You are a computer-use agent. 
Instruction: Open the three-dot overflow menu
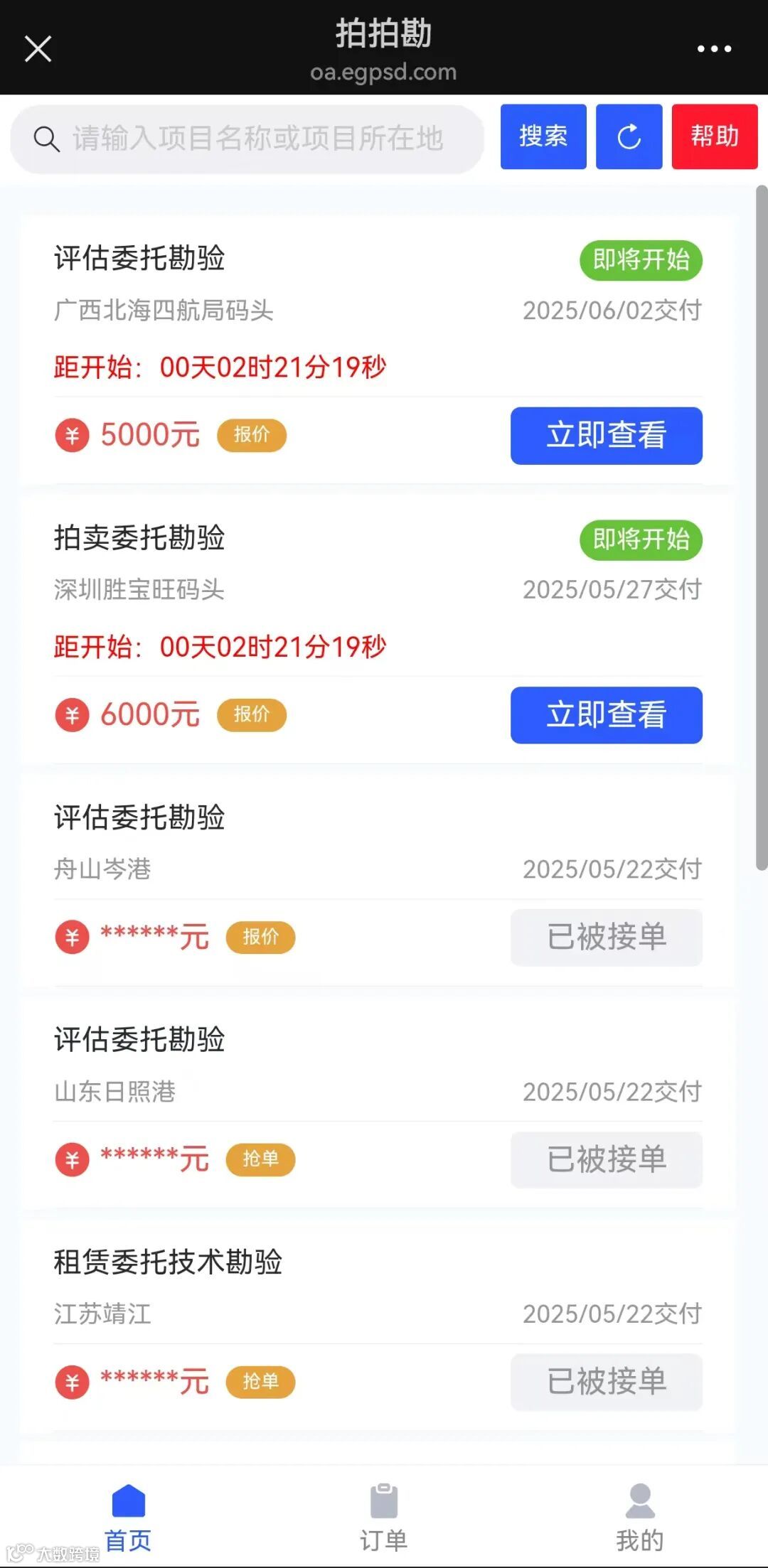(x=714, y=49)
